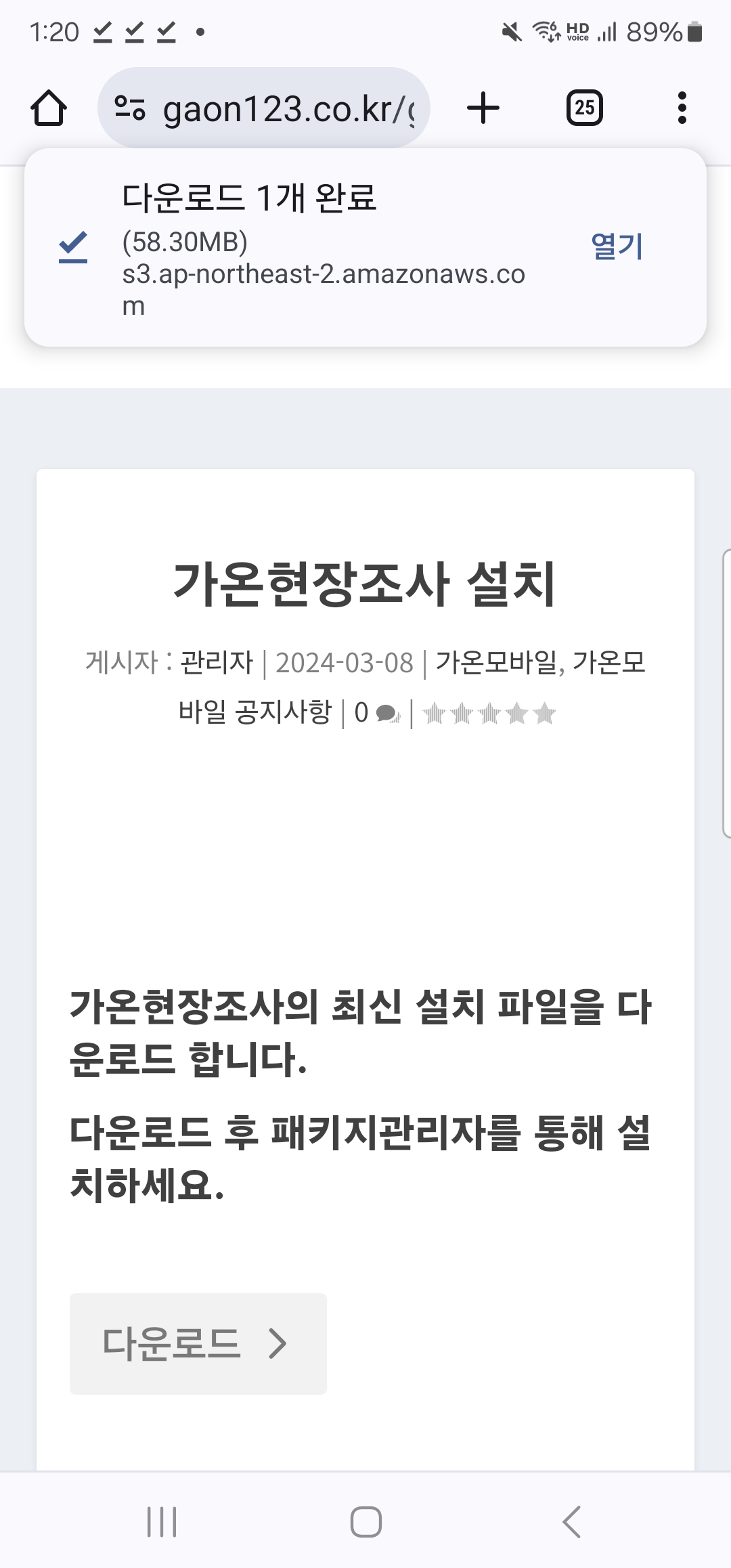Open the 관리자 author link
The image size is (731, 1568).
click(217, 662)
